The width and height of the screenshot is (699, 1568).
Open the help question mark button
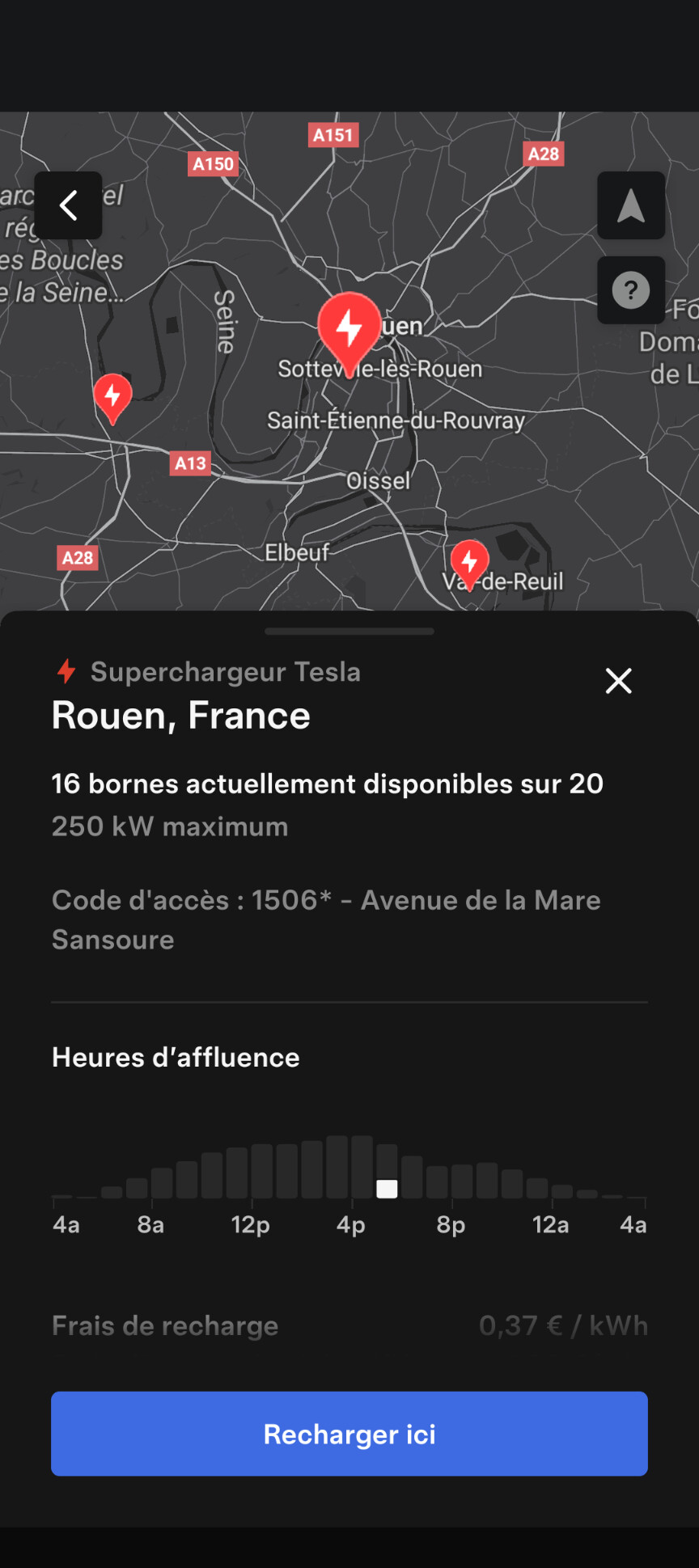coord(631,290)
